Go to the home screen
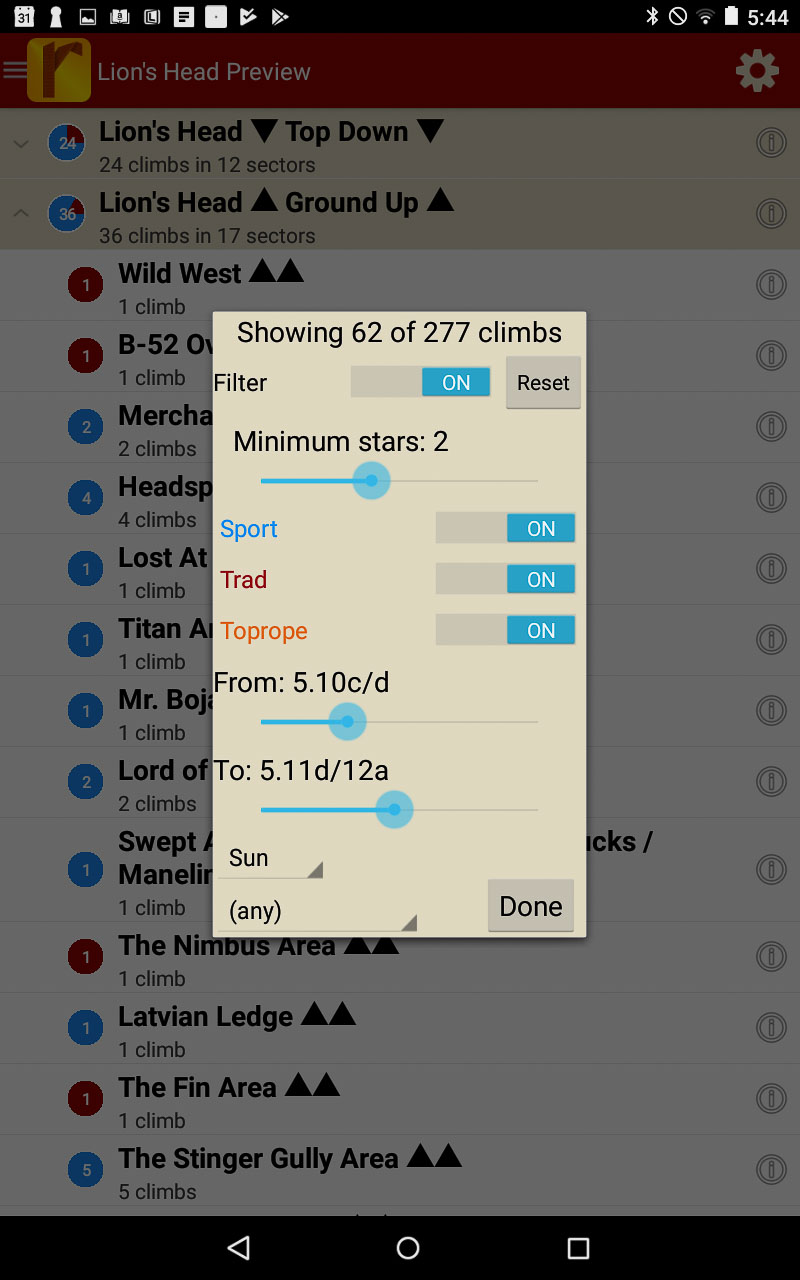The height and width of the screenshot is (1280, 800). tap(408, 1247)
